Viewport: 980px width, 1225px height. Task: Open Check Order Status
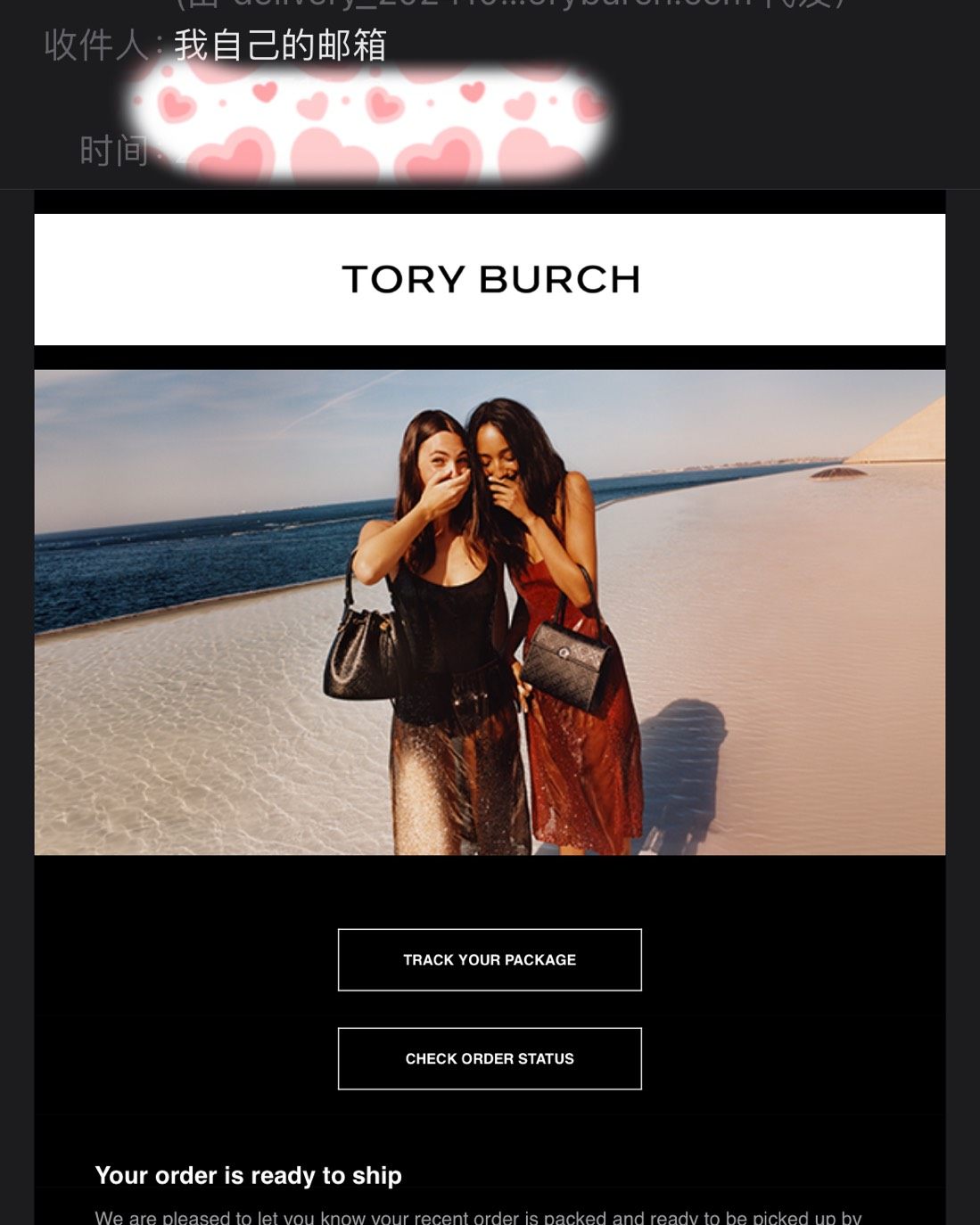coord(490,1058)
